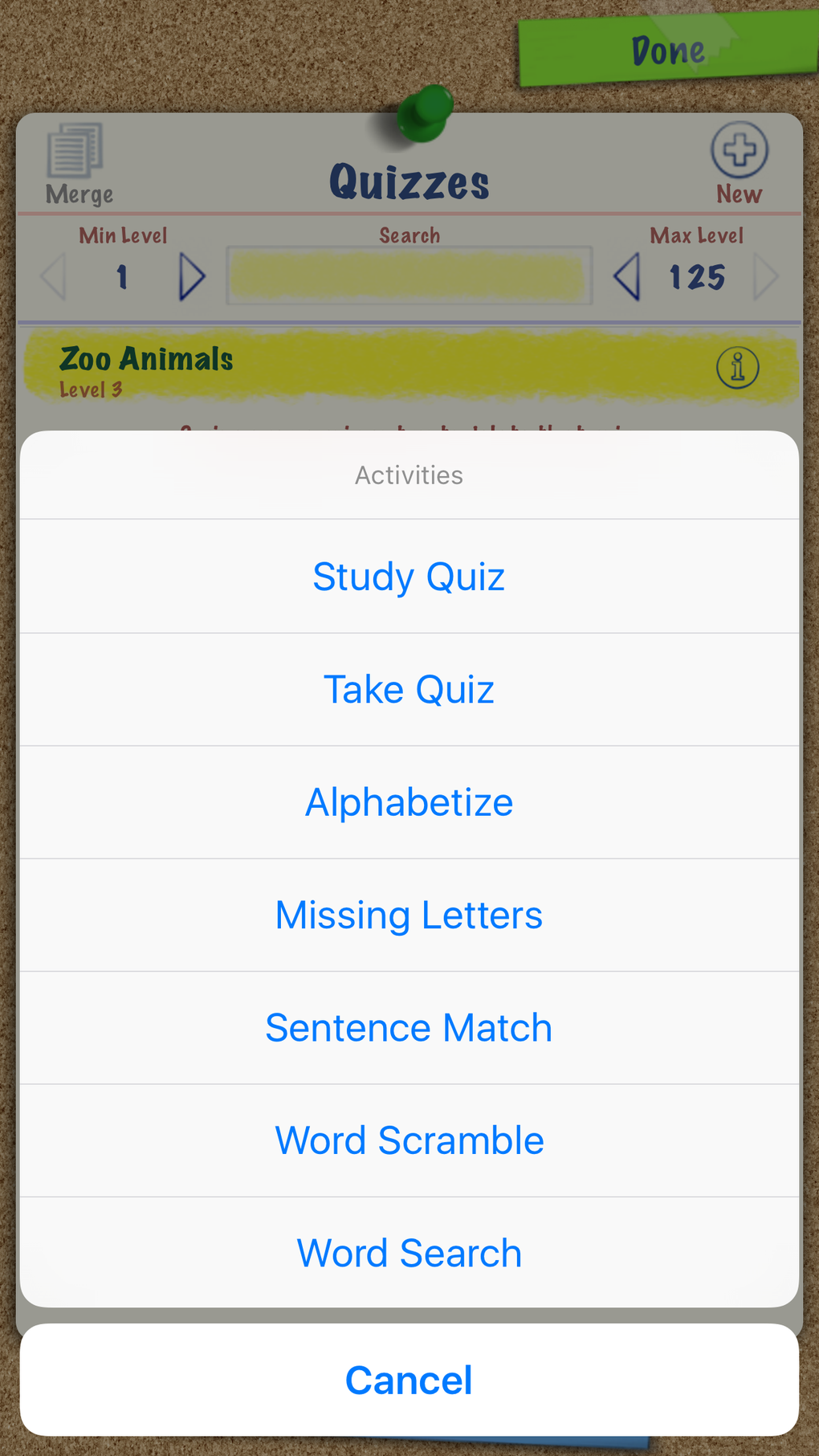This screenshot has width=819, height=1456.
Task: Open the Word Search activity
Action: point(409,1252)
